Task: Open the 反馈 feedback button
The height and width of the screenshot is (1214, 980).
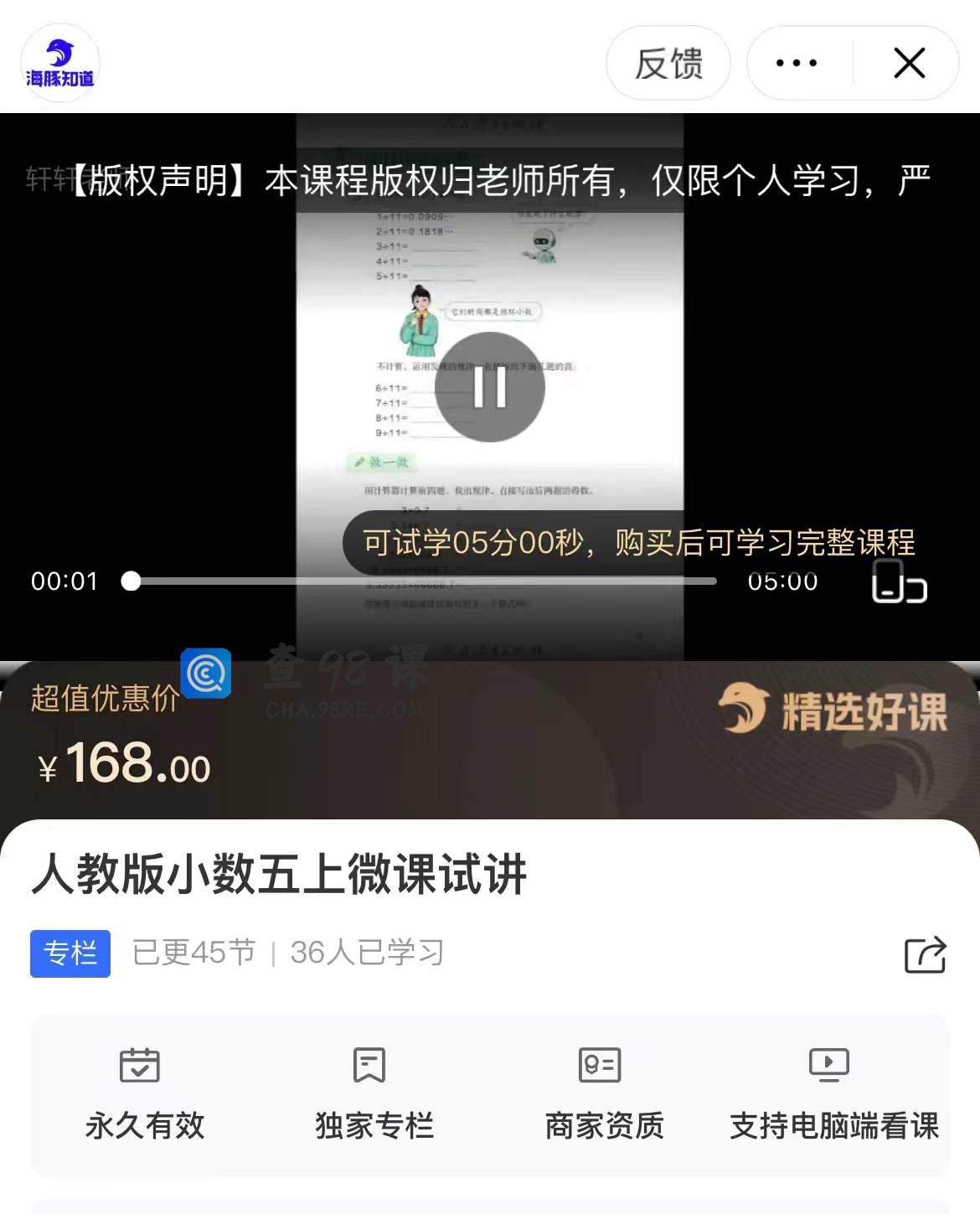Action: tap(668, 64)
